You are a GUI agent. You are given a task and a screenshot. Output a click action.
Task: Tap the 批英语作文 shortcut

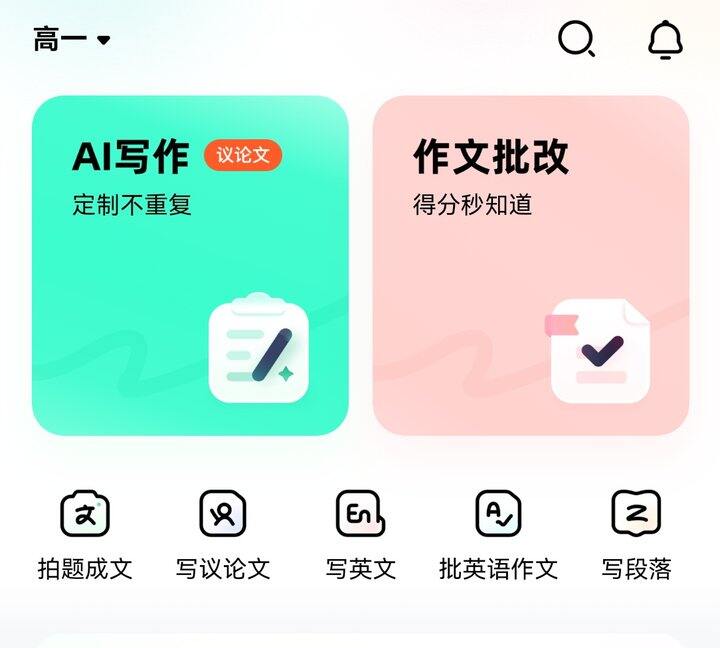498,536
